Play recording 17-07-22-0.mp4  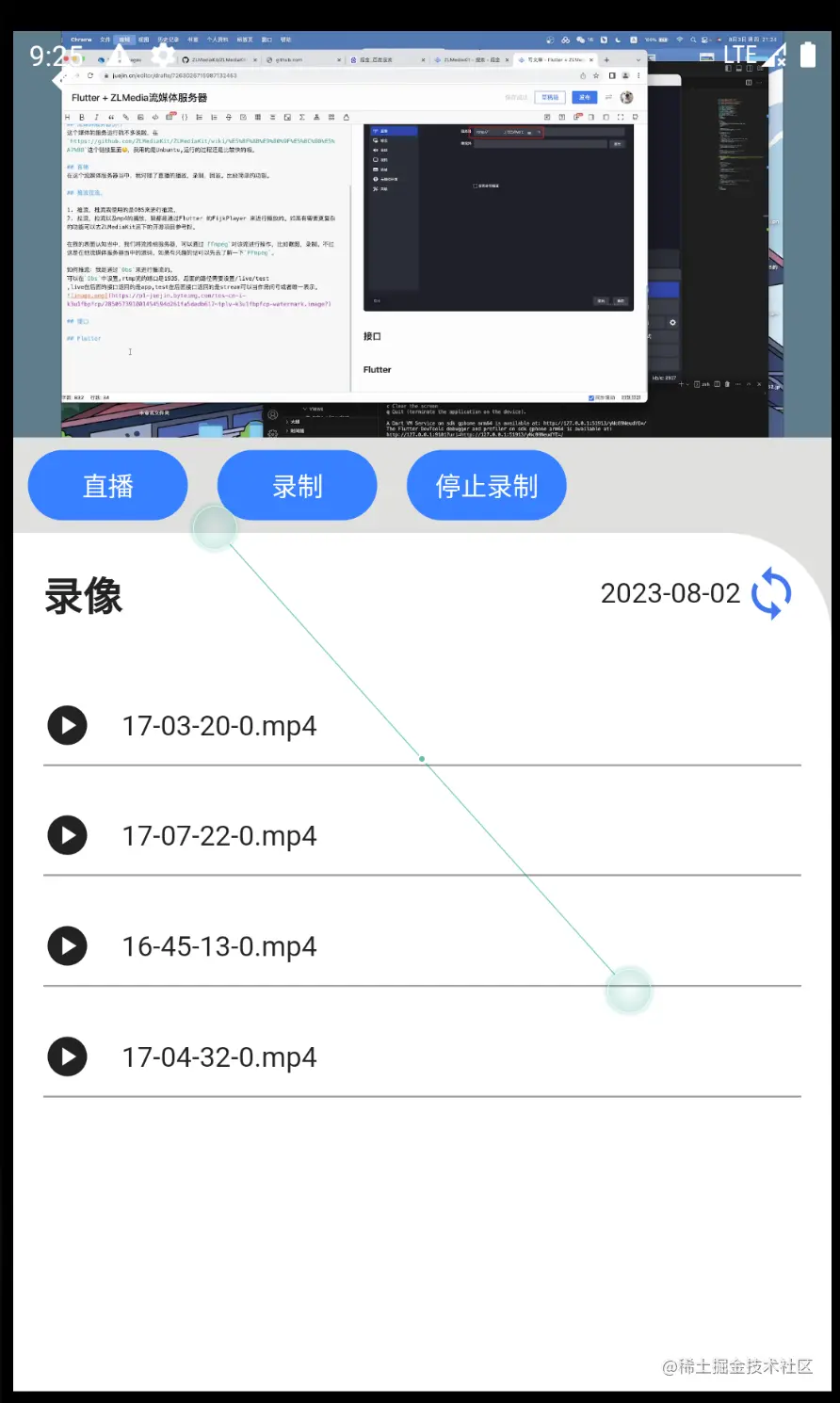point(68,836)
